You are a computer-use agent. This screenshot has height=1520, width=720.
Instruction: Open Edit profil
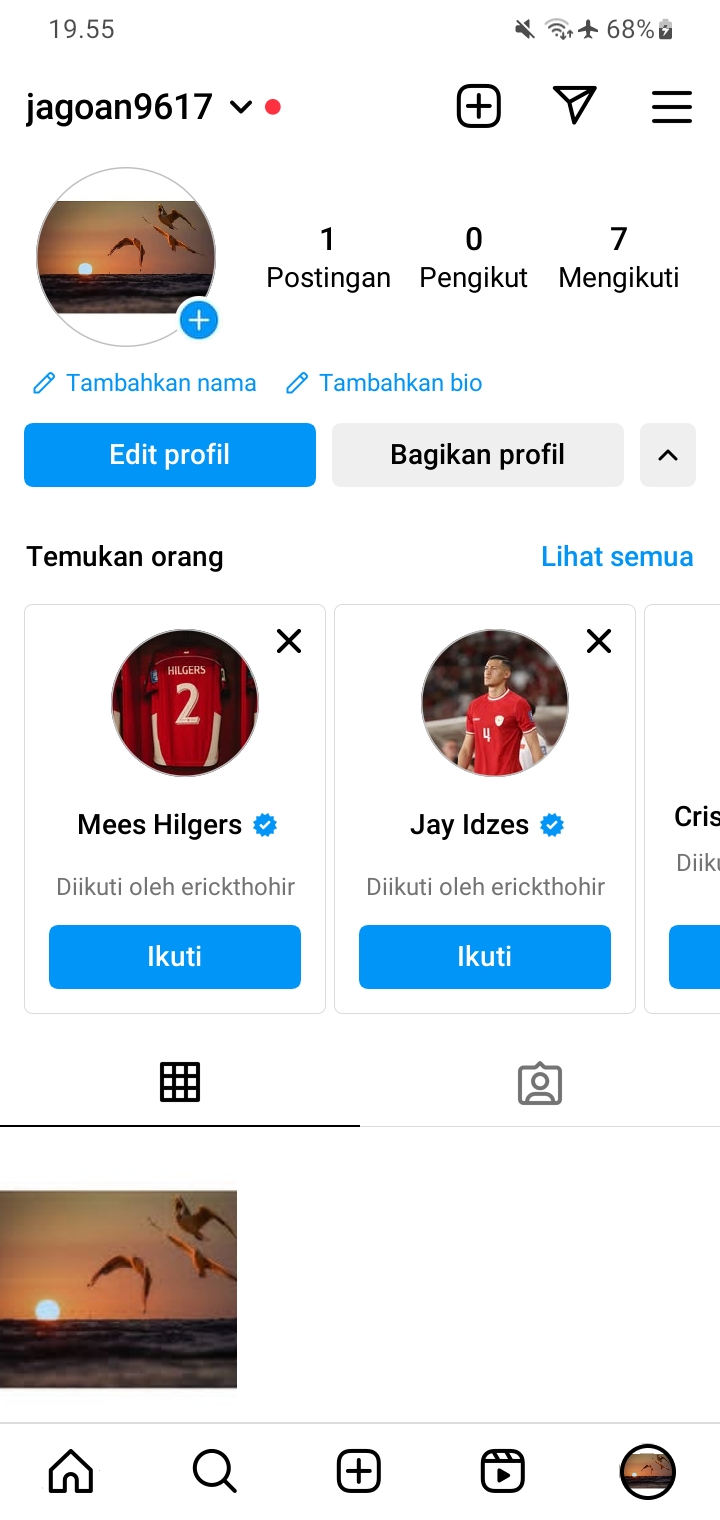point(170,455)
